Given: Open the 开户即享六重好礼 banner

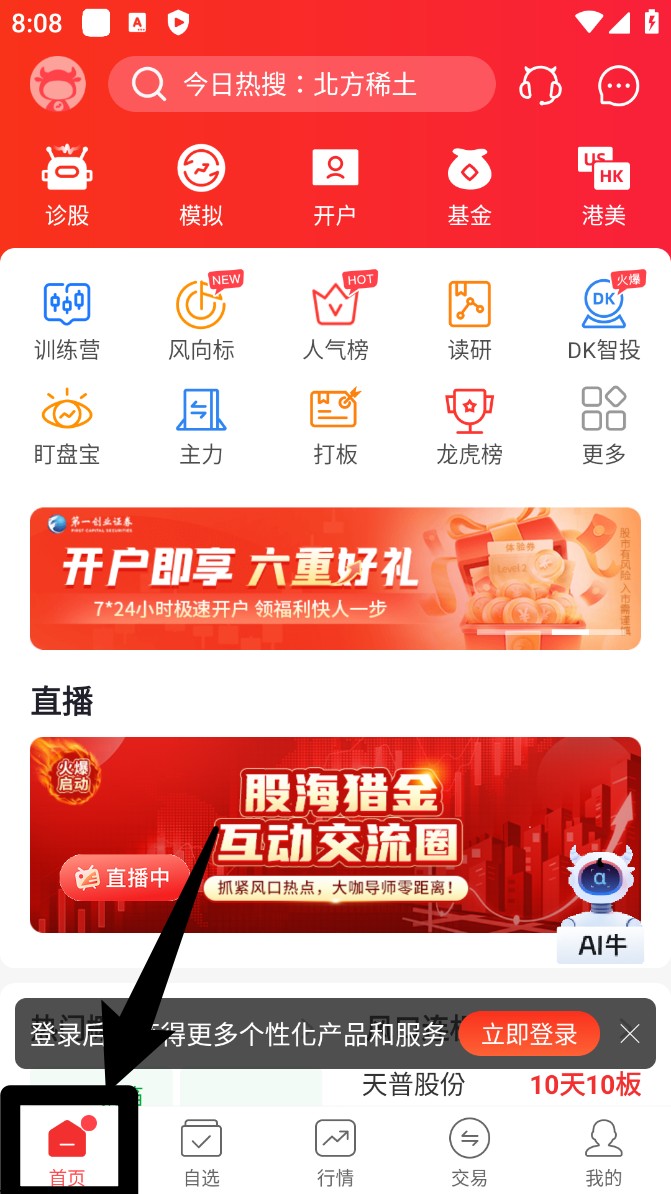Looking at the screenshot, I should [335, 578].
